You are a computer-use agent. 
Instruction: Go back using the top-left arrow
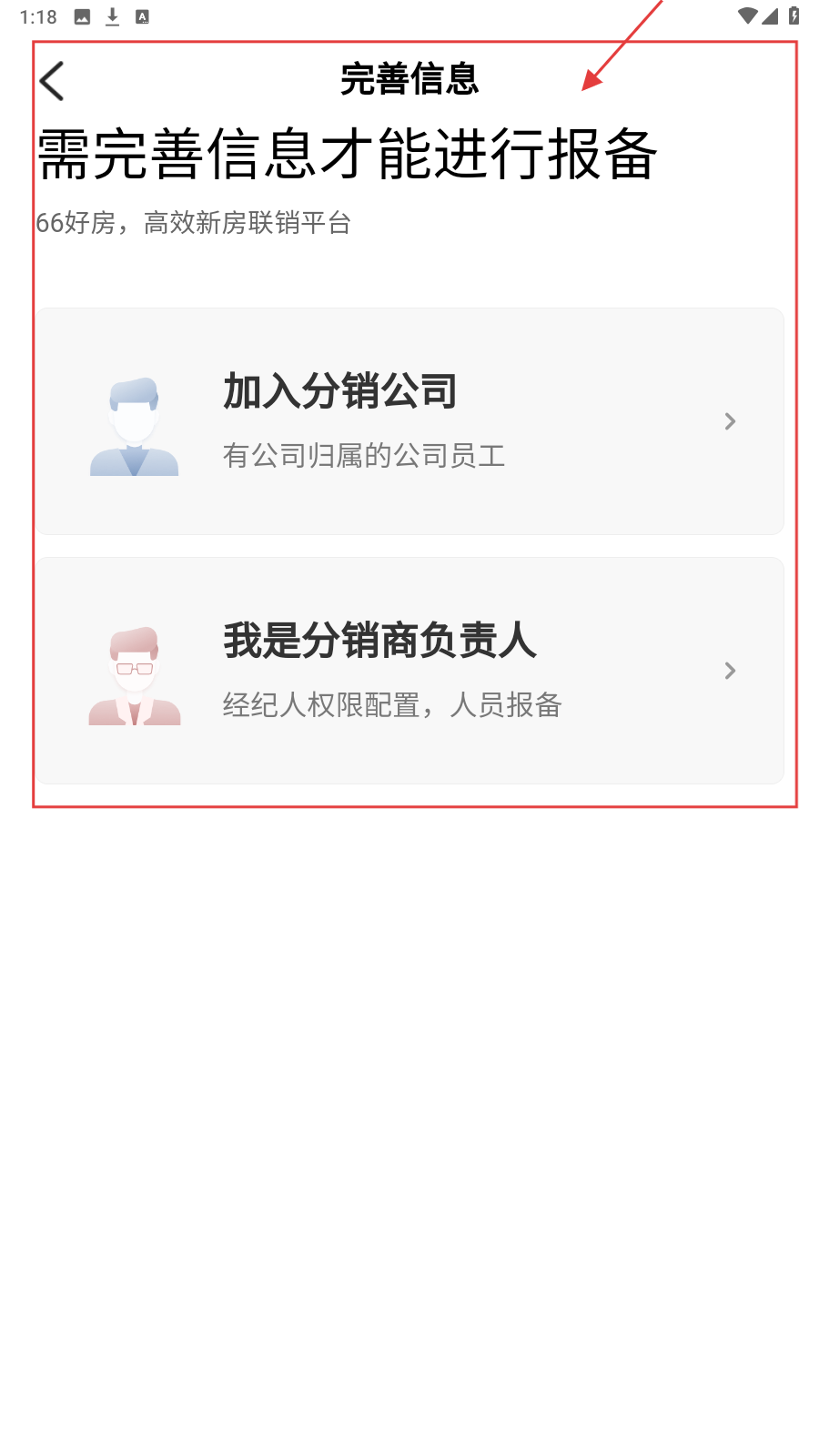pyautogui.click(x=53, y=81)
